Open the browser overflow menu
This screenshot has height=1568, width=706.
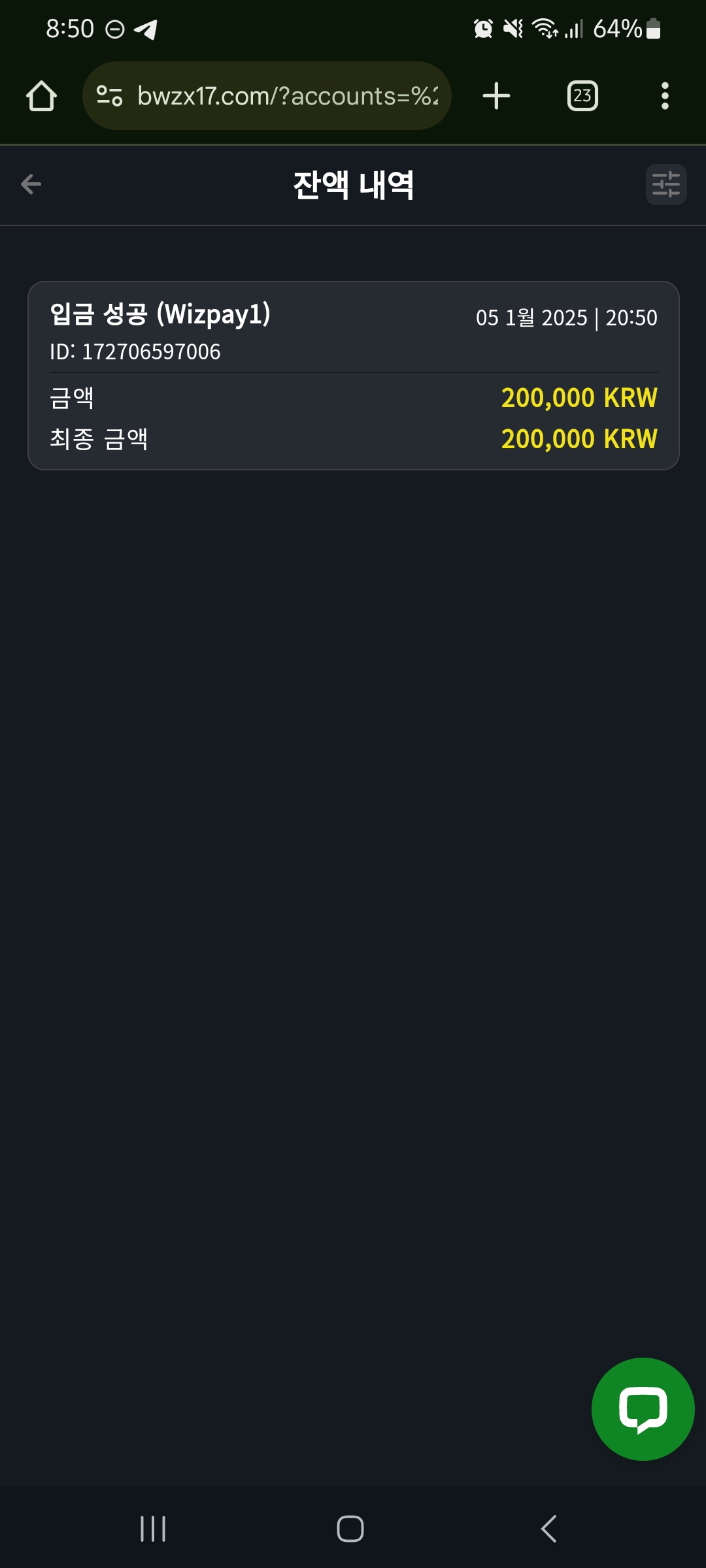[x=665, y=96]
